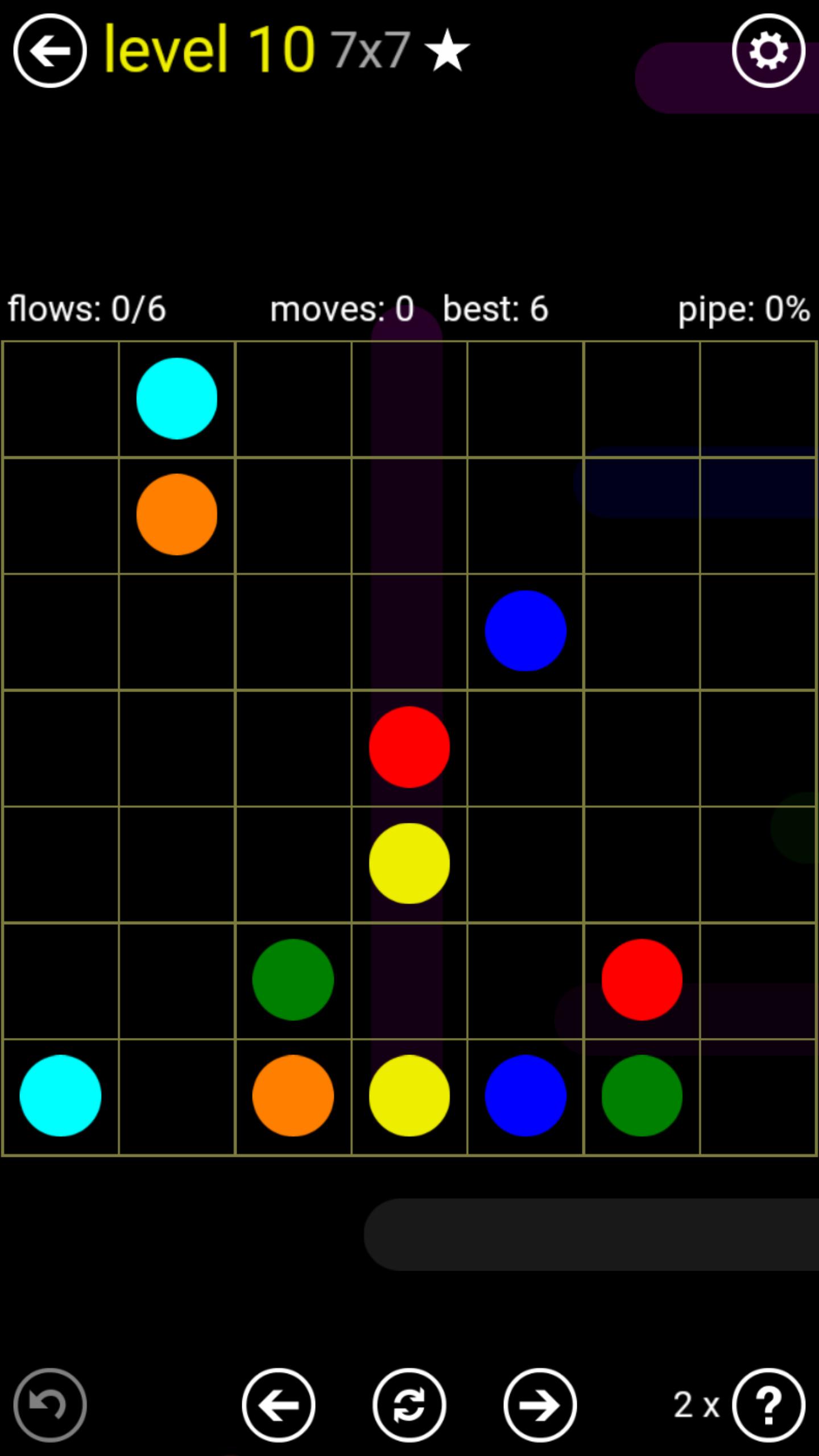Tap the red dot above the green one
819x1456 pixels.
pyautogui.click(x=642, y=979)
